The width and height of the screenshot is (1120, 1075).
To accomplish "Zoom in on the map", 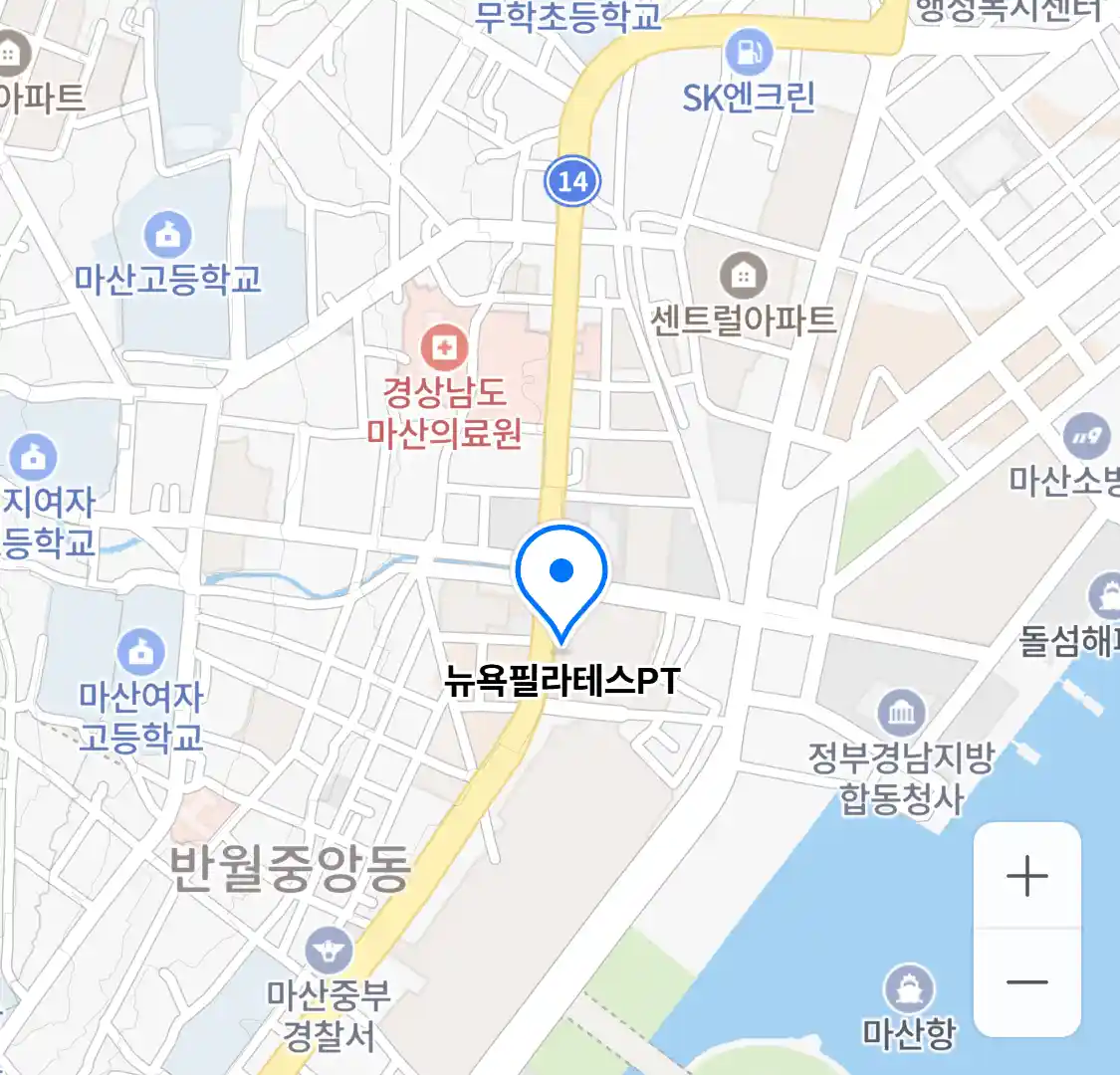I will tap(1026, 877).
